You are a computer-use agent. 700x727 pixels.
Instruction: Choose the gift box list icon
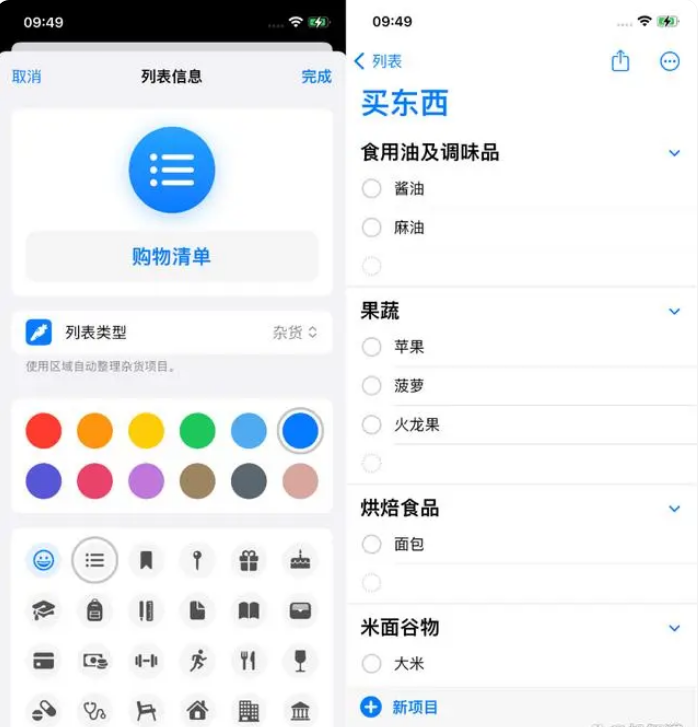click(249, 561)
